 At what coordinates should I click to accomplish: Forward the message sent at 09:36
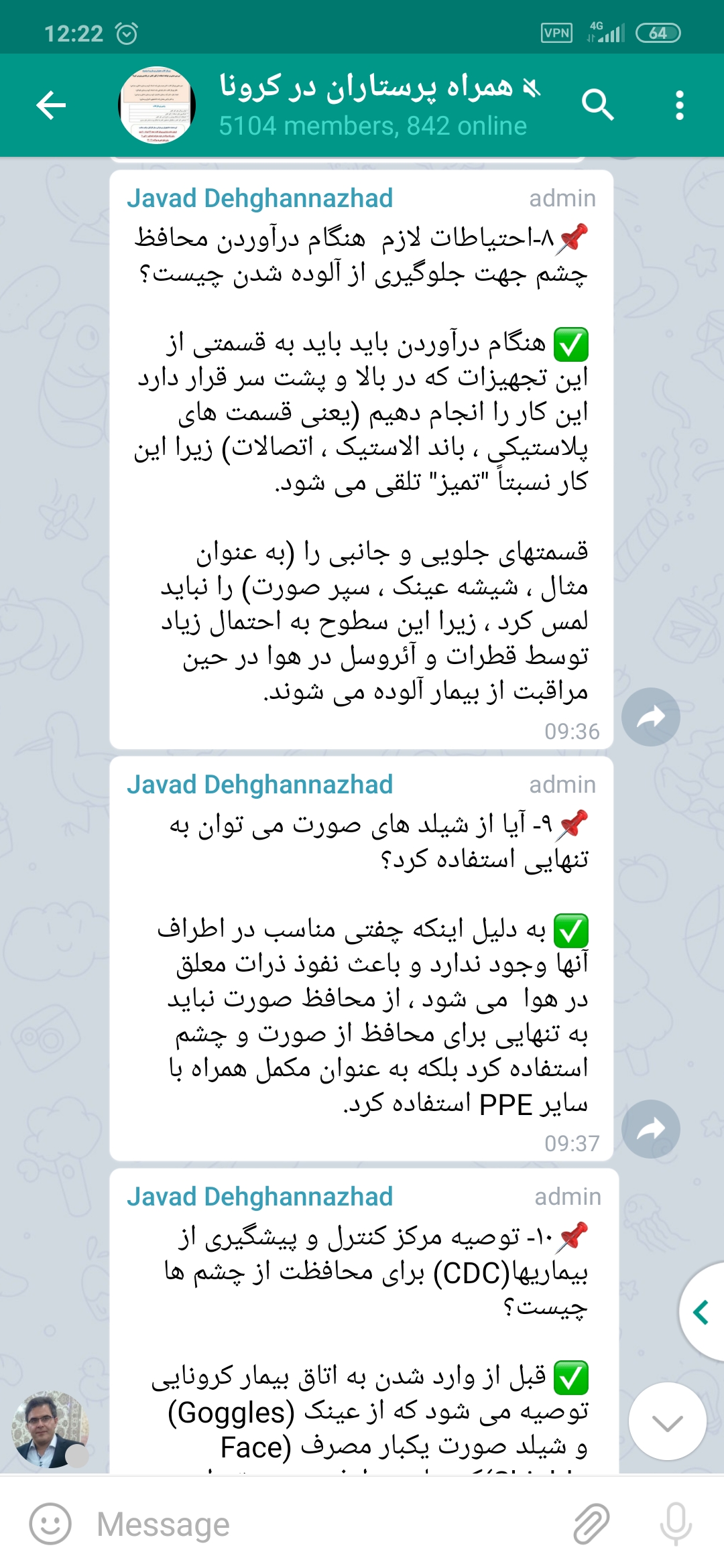[x=650, y=717]
